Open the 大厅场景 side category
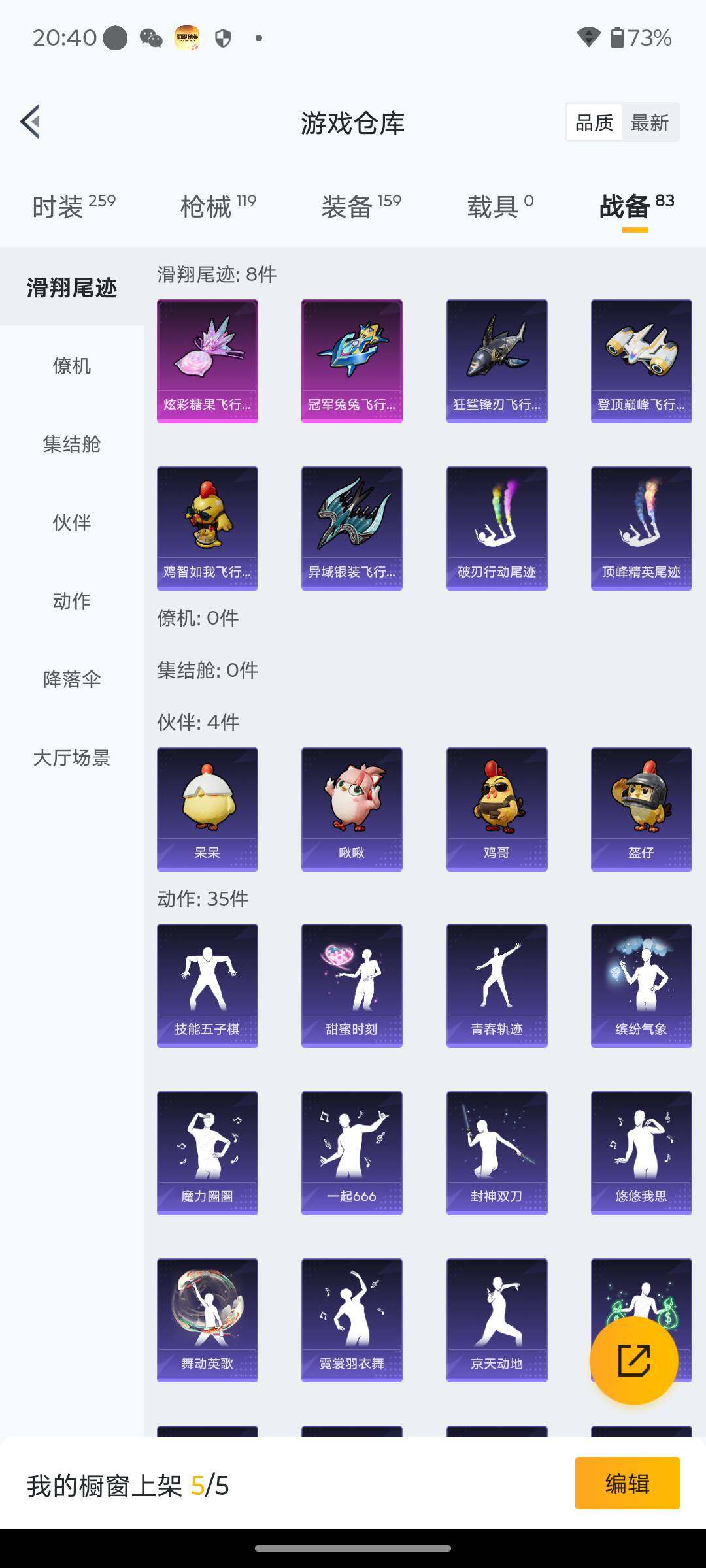This screenshot has height=1568, width=706. pos(72,757)
